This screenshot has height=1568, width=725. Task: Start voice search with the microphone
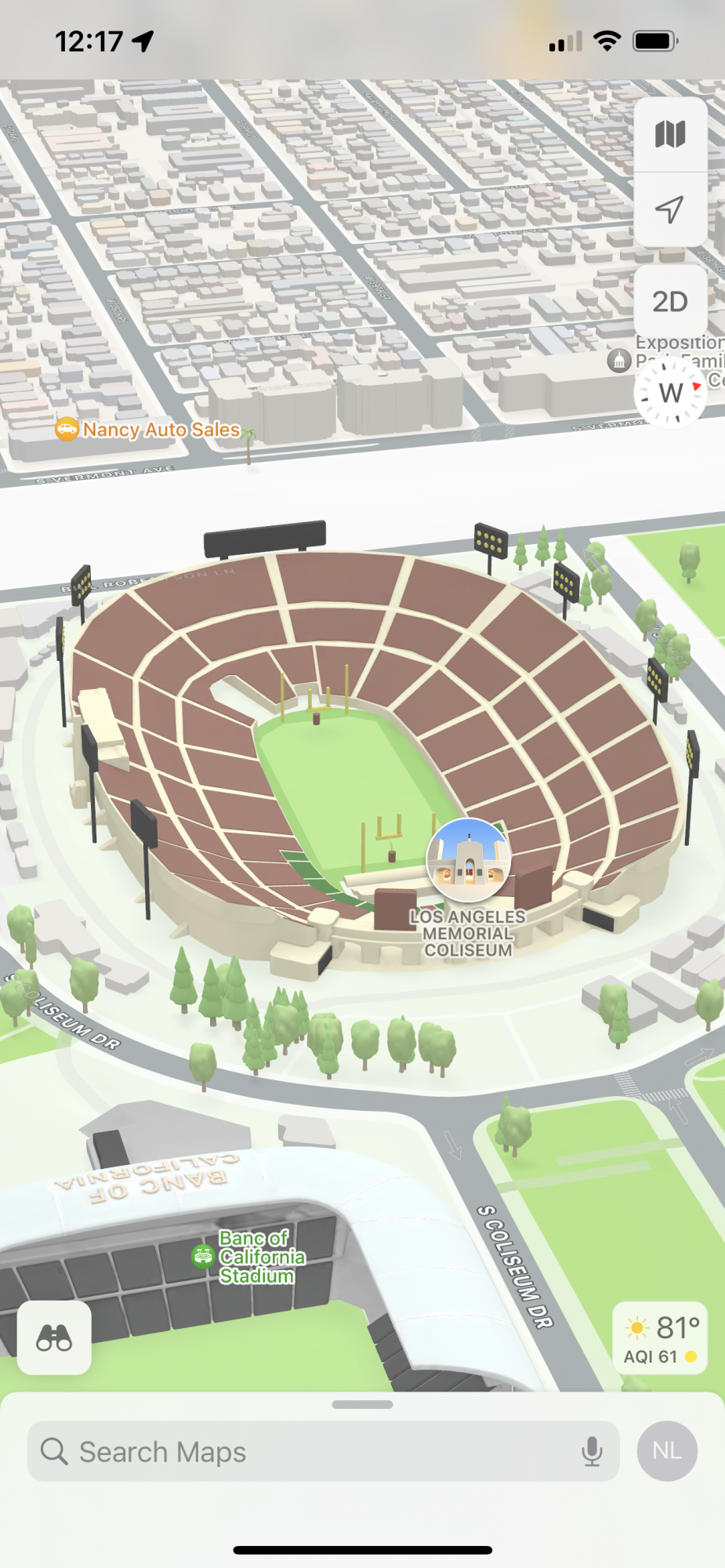pyautogui.click(x=593, y=1452)
